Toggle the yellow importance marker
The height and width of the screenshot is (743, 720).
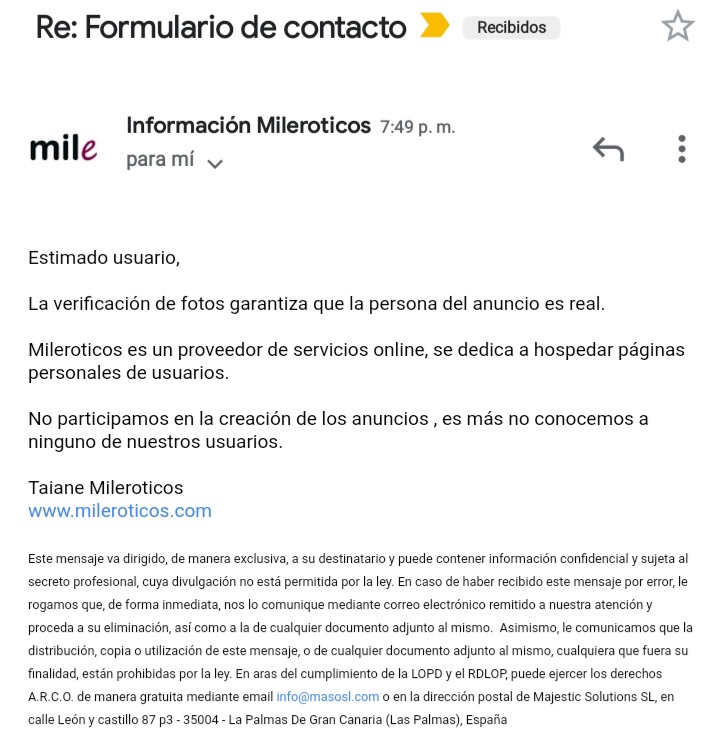click(434, 26)
